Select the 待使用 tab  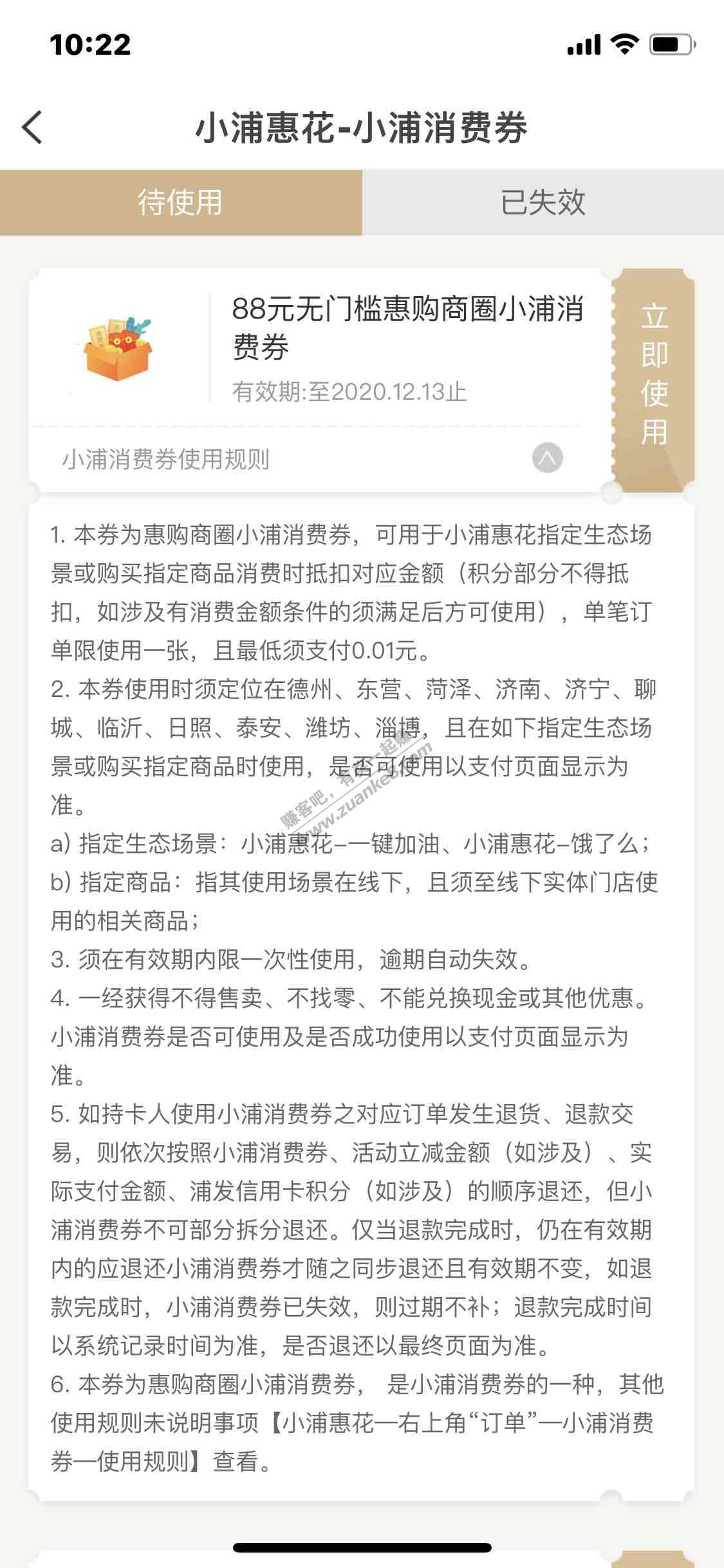click(181, 202)
